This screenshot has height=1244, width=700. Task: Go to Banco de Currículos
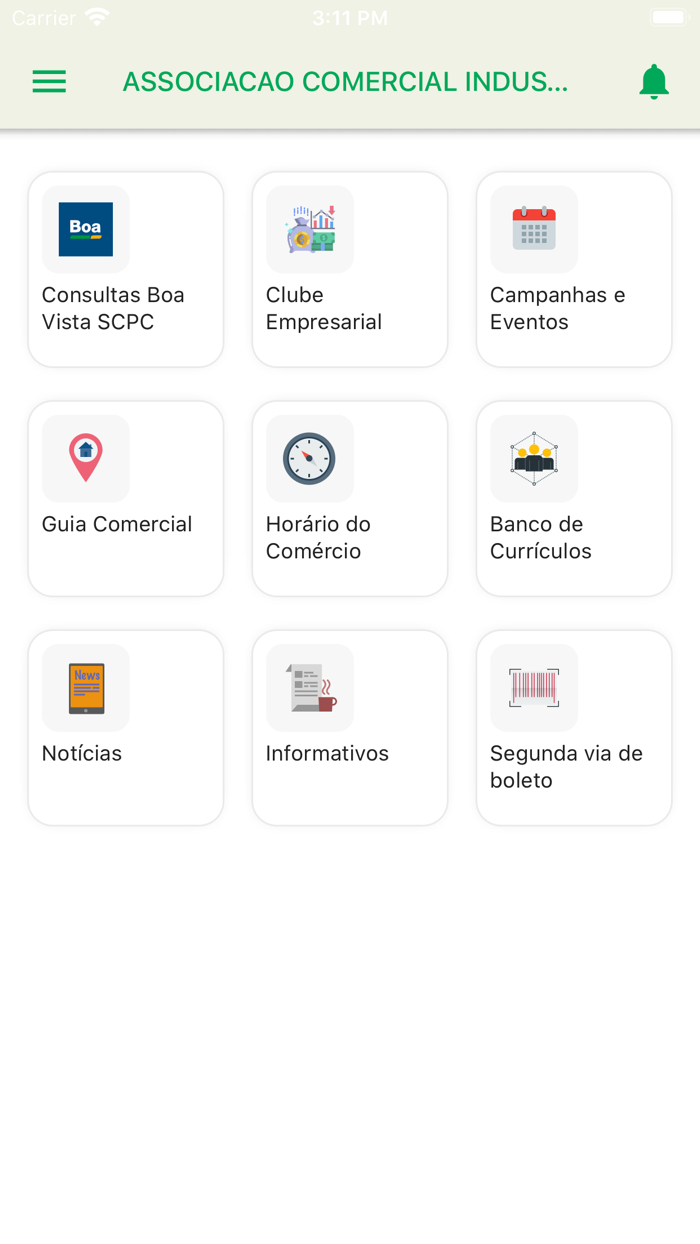[574, 498]
